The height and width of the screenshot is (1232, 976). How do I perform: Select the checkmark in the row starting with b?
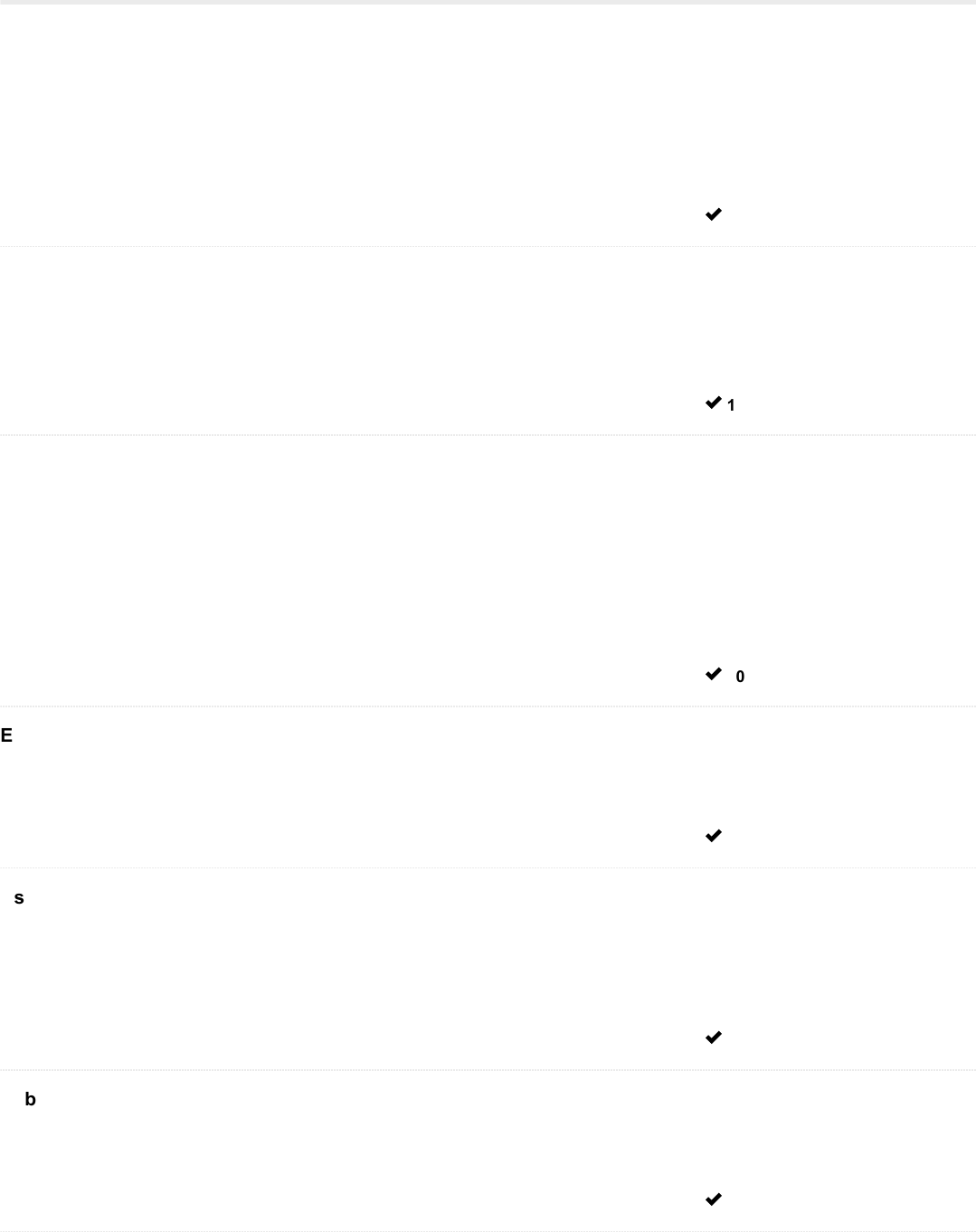tap(713, 1199)
